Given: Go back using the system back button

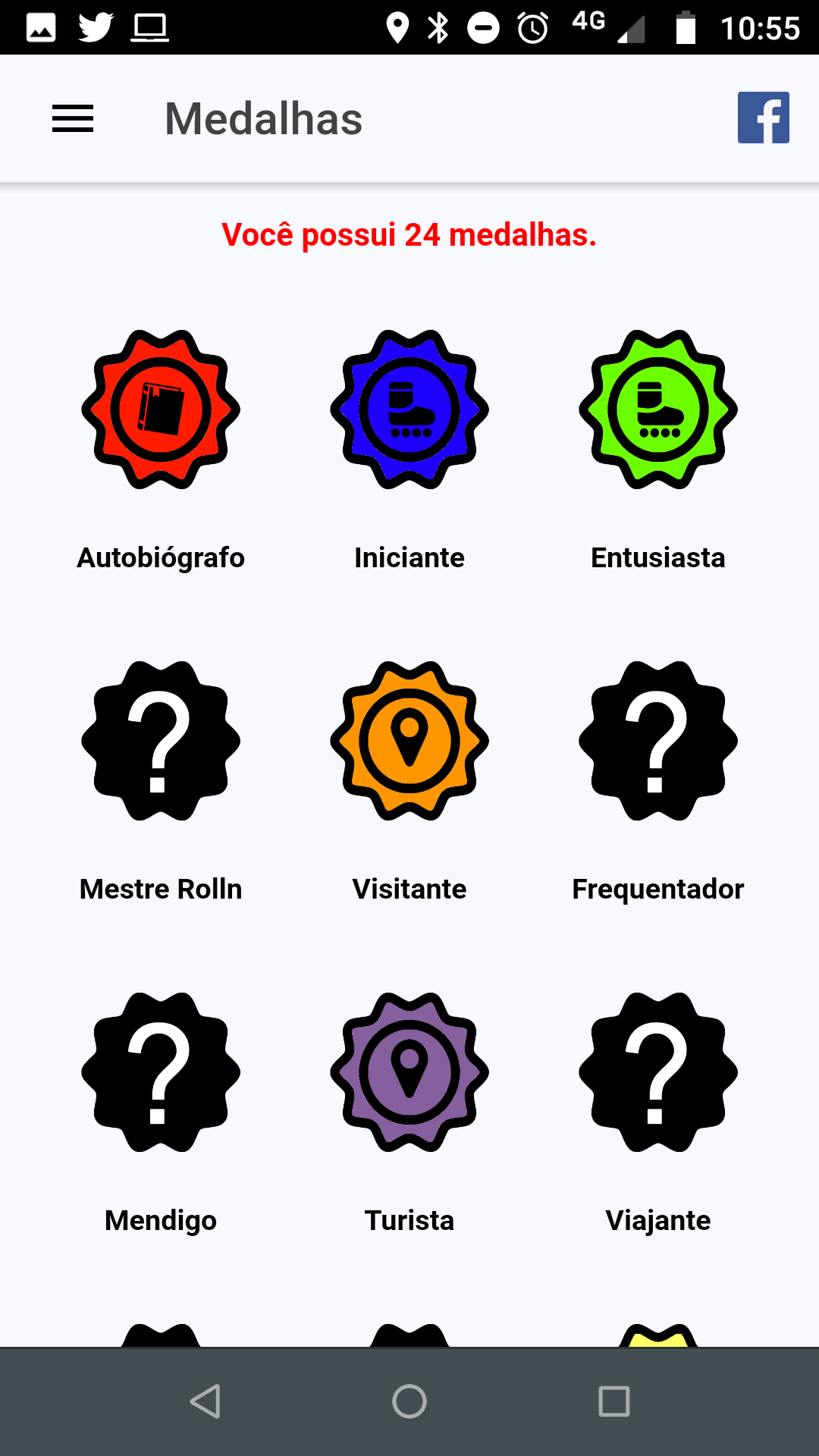Looking at the screenshot, I should [205, 1401].
